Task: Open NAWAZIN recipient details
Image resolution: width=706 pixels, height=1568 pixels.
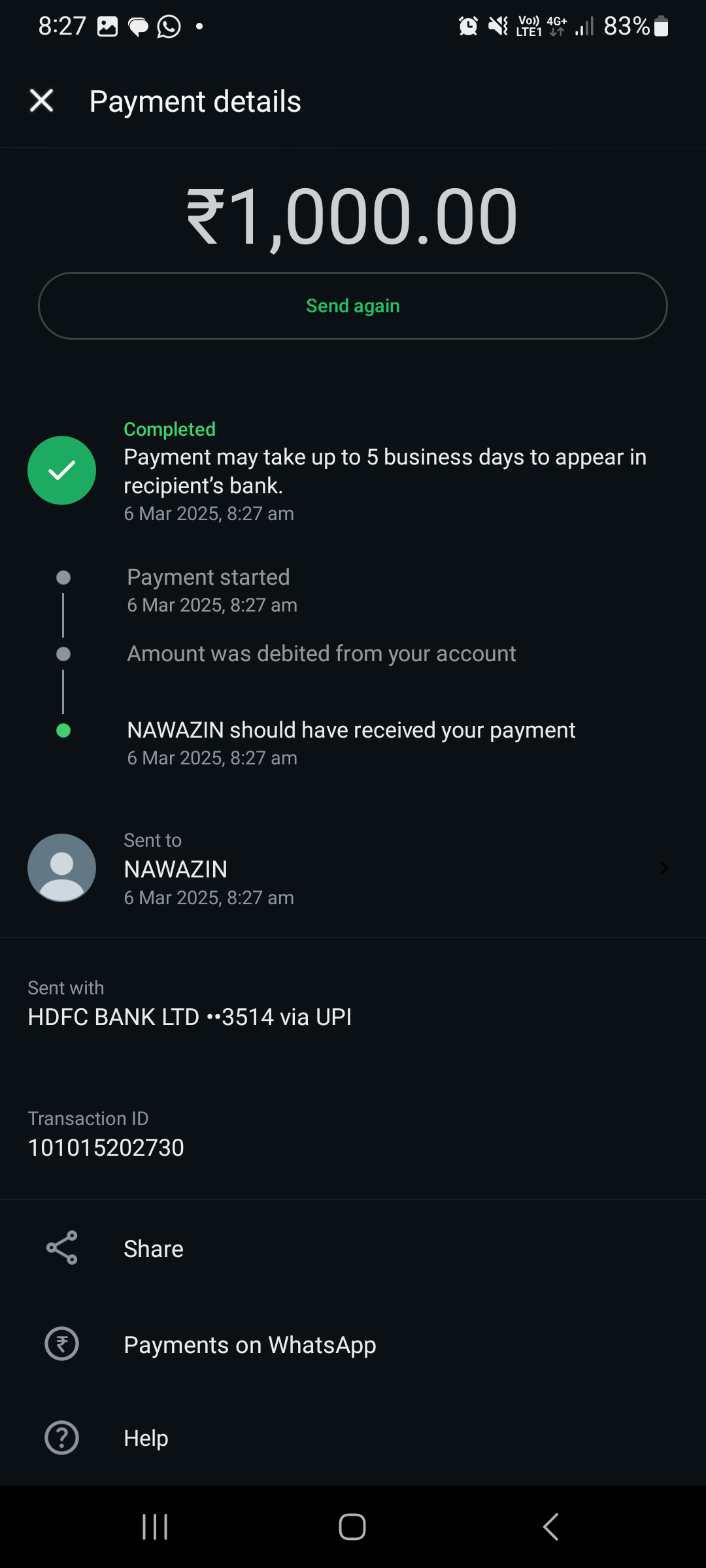Action: point(353,868)
